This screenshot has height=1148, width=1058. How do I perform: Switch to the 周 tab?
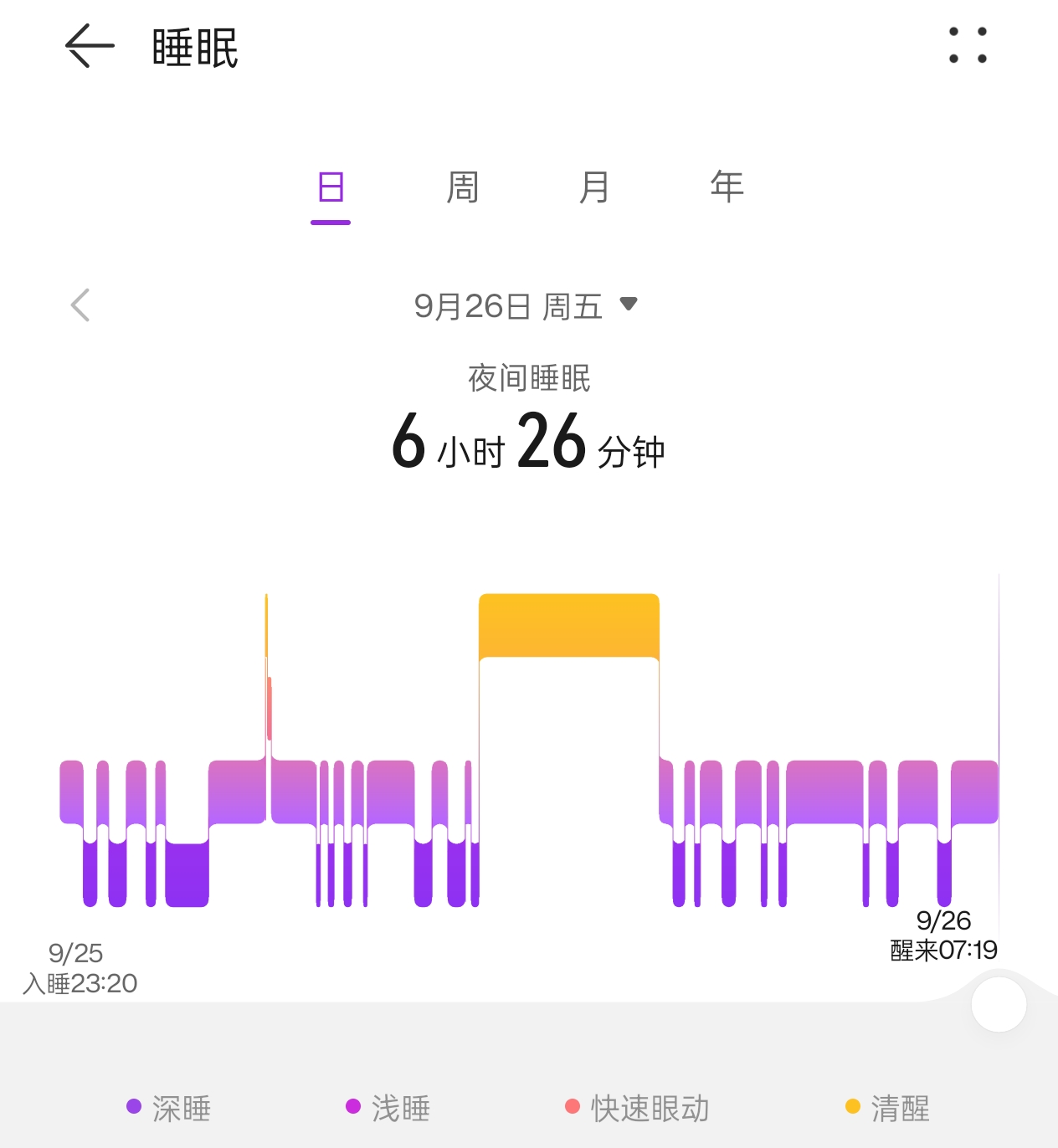pos(462,187)
